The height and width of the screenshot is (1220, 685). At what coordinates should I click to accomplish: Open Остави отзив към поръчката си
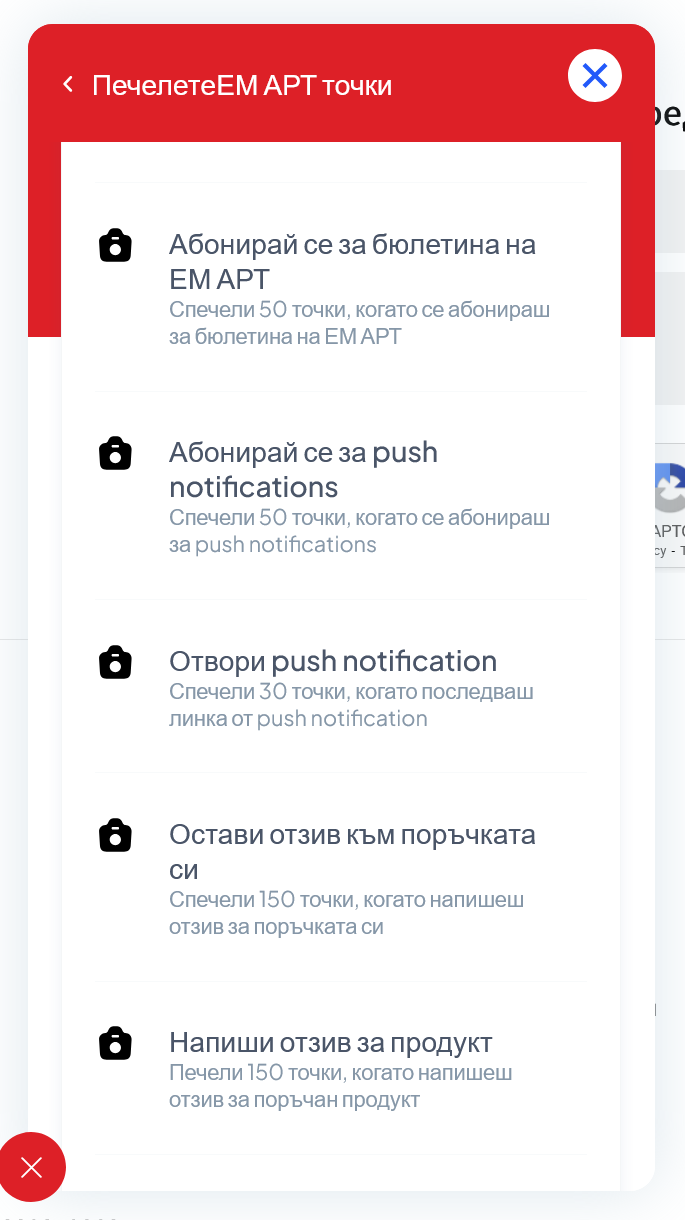pyautogui.click(x=340, y=878)
